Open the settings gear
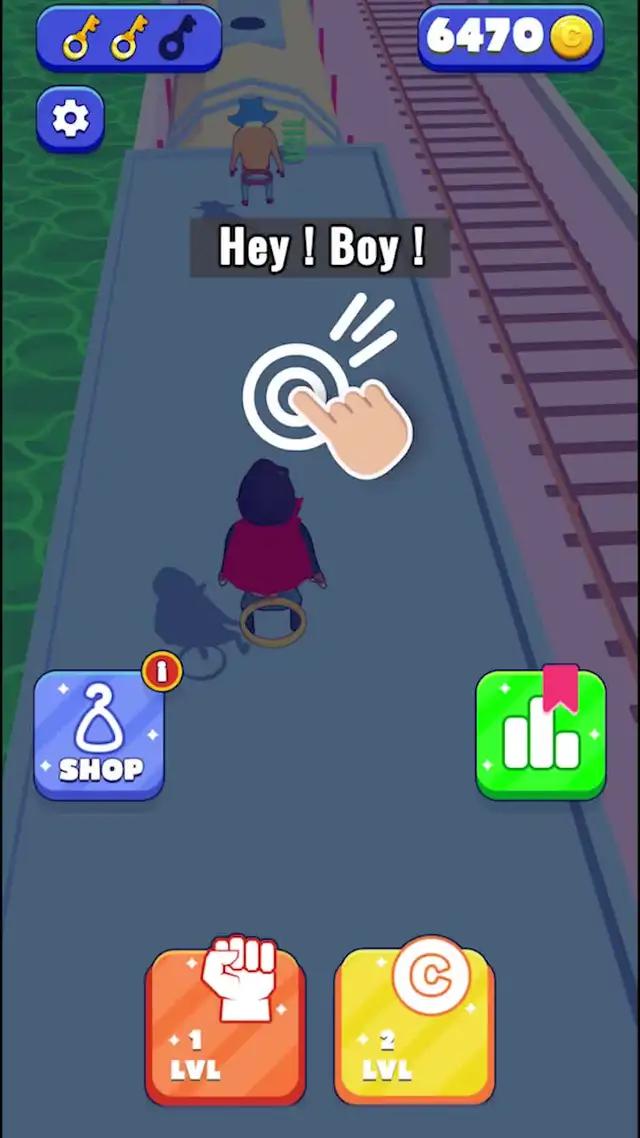 pyautogui.click(x=70, y=120)
